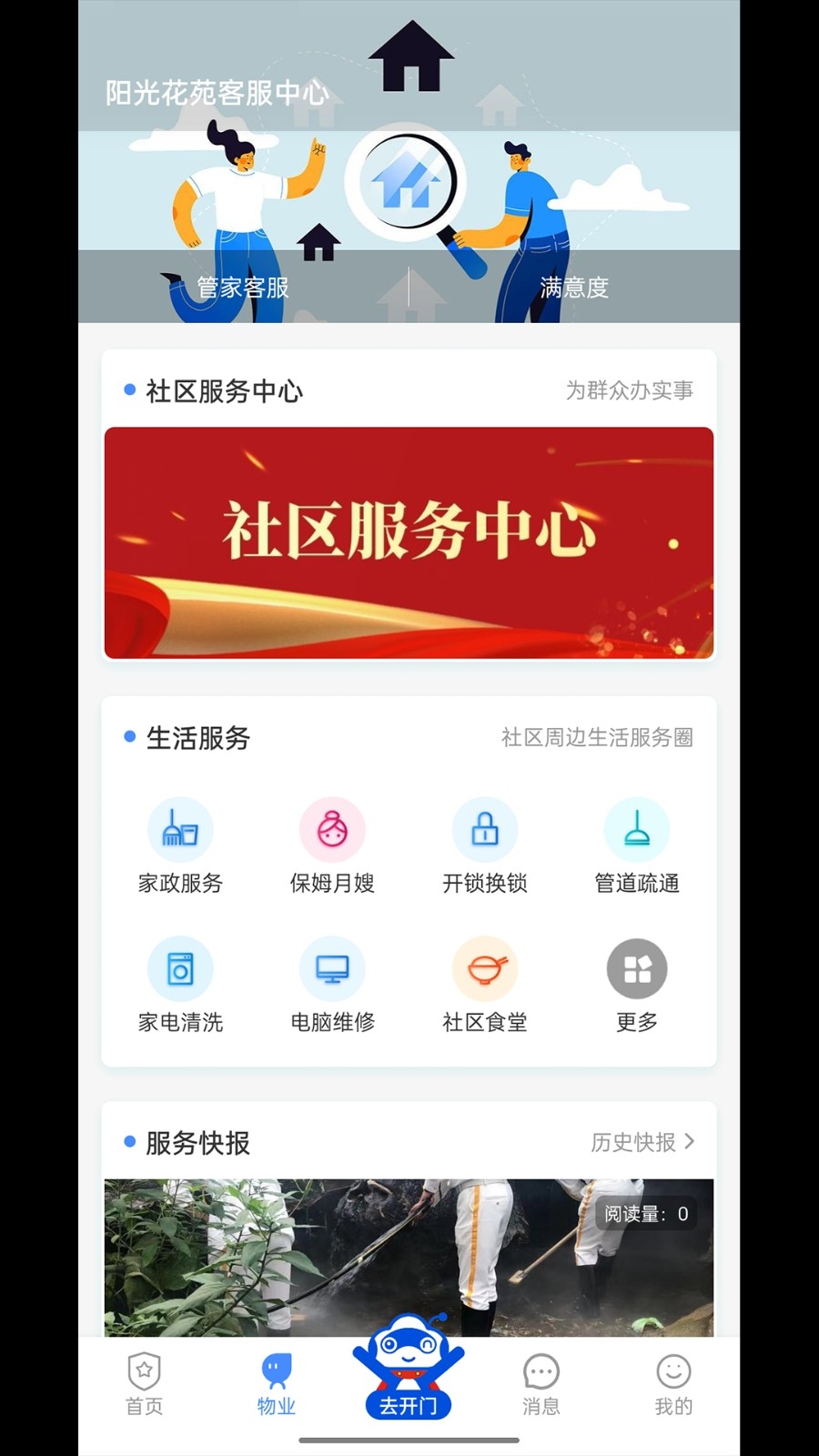Open 开锁换锁 locksmith service
This screenshot has width=819, height=1456.
(x=484, y=846)
